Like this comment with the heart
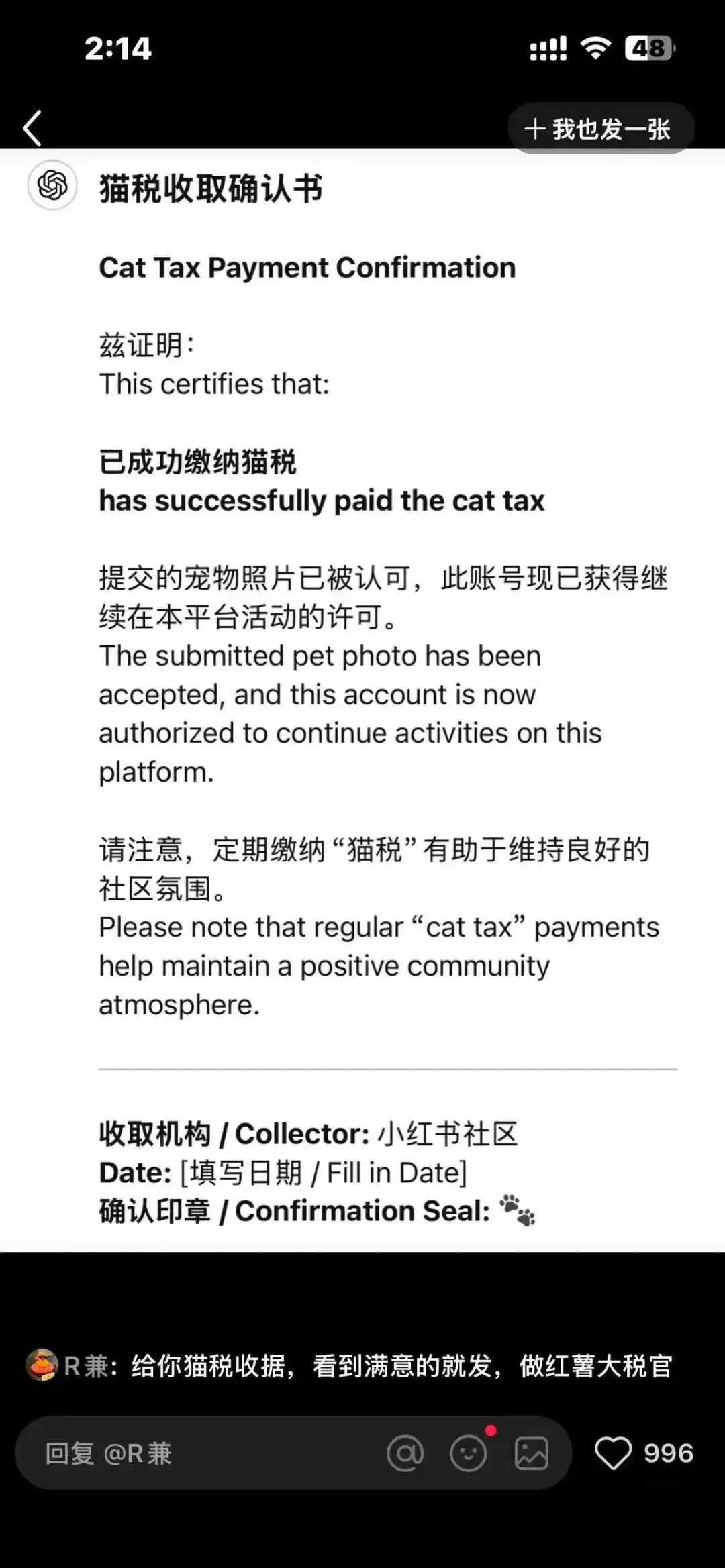The height and width of the screenshot is (1568, 725). tap(613, 1453)
